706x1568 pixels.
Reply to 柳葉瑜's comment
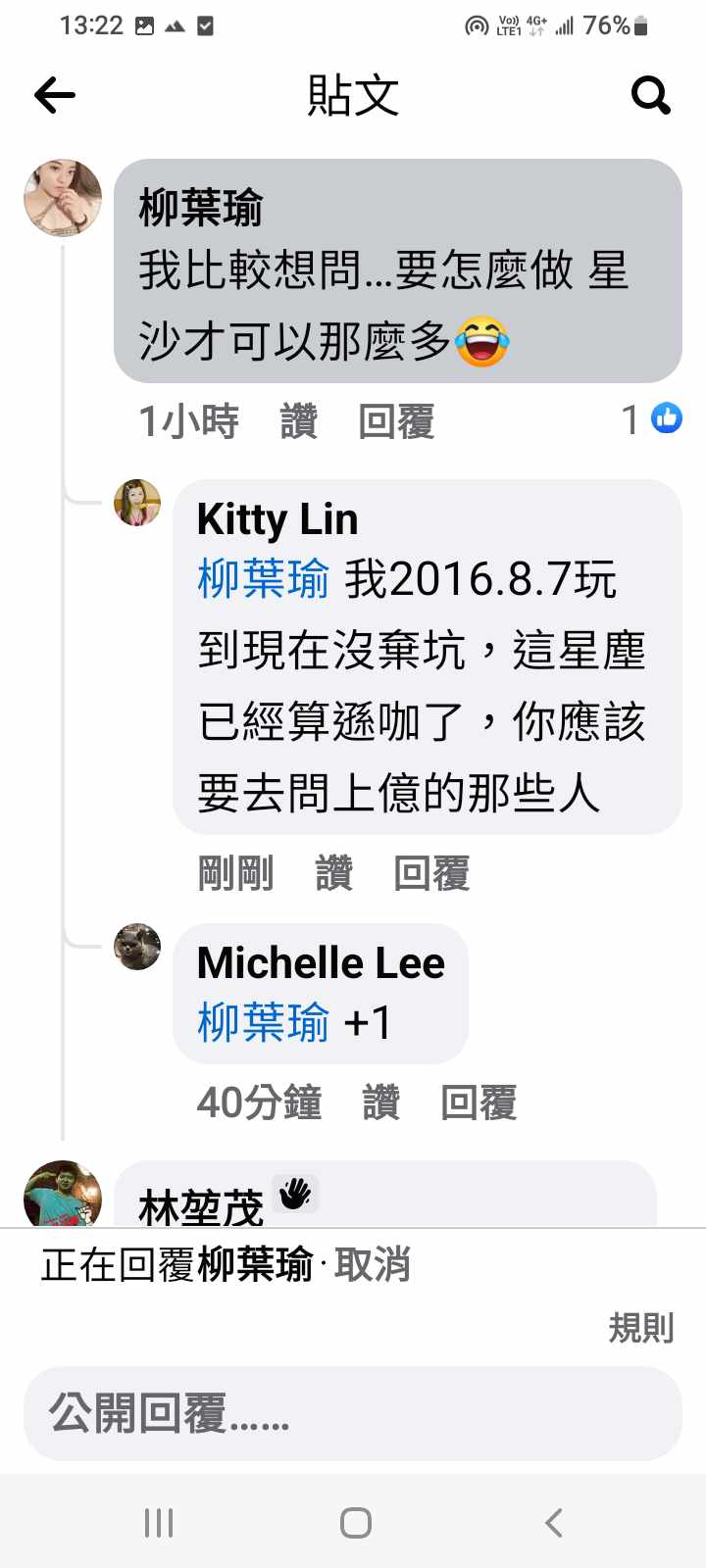click(x=396, y=421)
